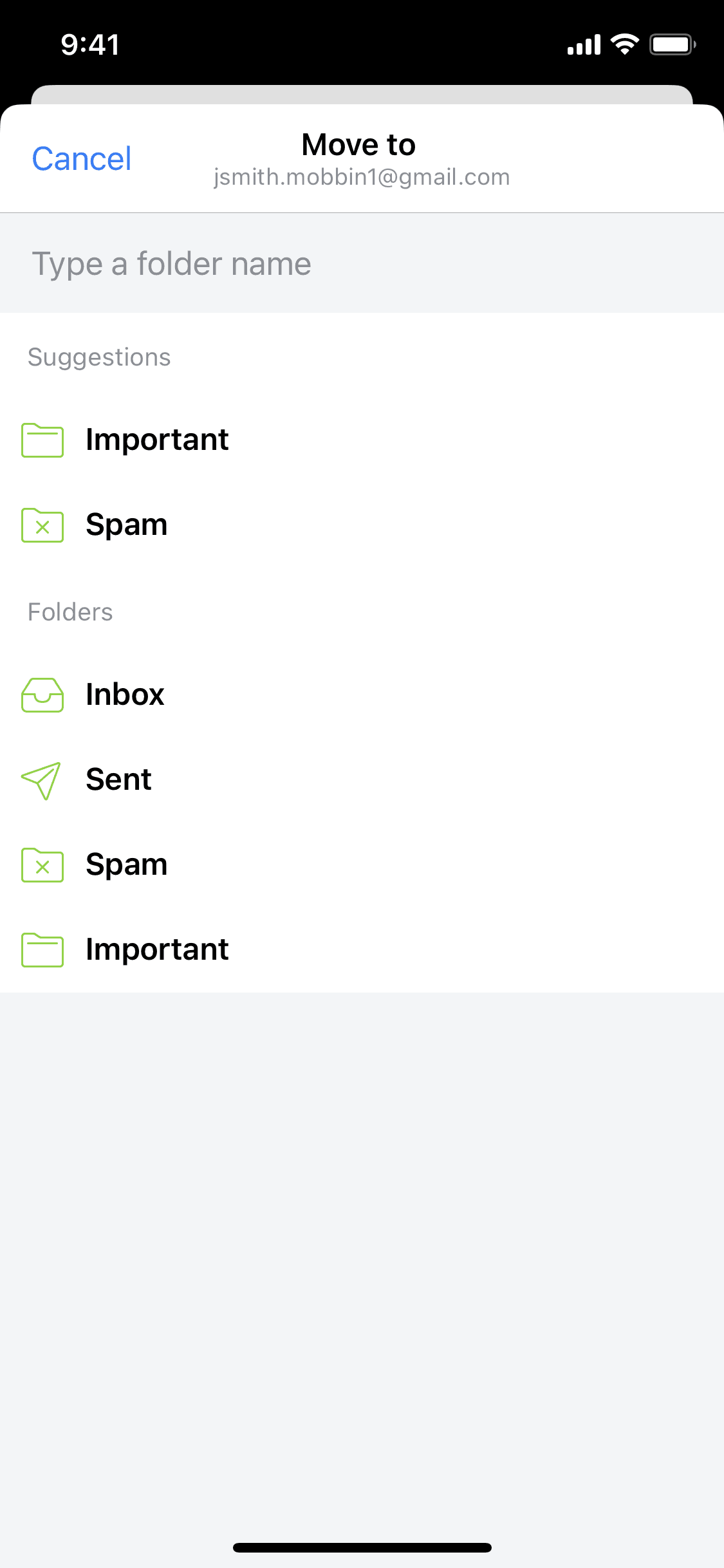Choose Important from the Folders list
The height and width of the screenshot is (1568, 724).
coord(156,950)
